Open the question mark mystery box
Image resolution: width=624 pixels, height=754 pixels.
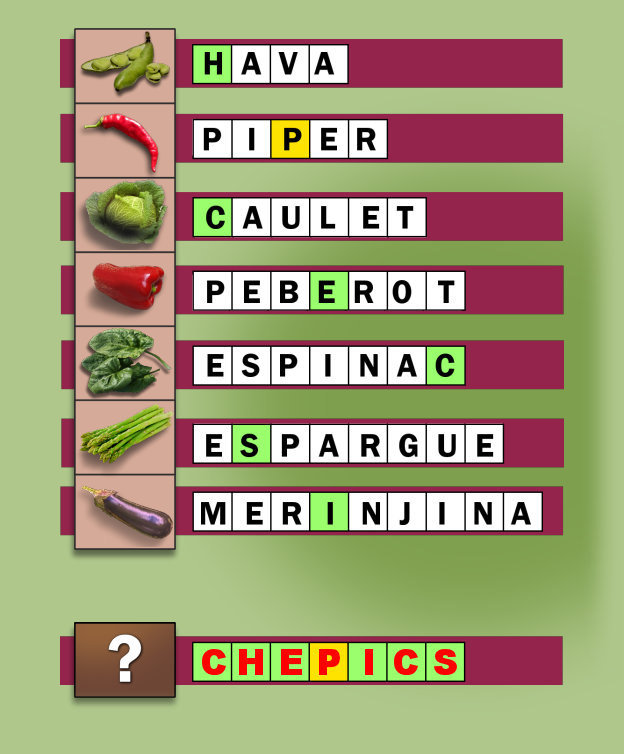pyautogui.click(x=125, y=659)
